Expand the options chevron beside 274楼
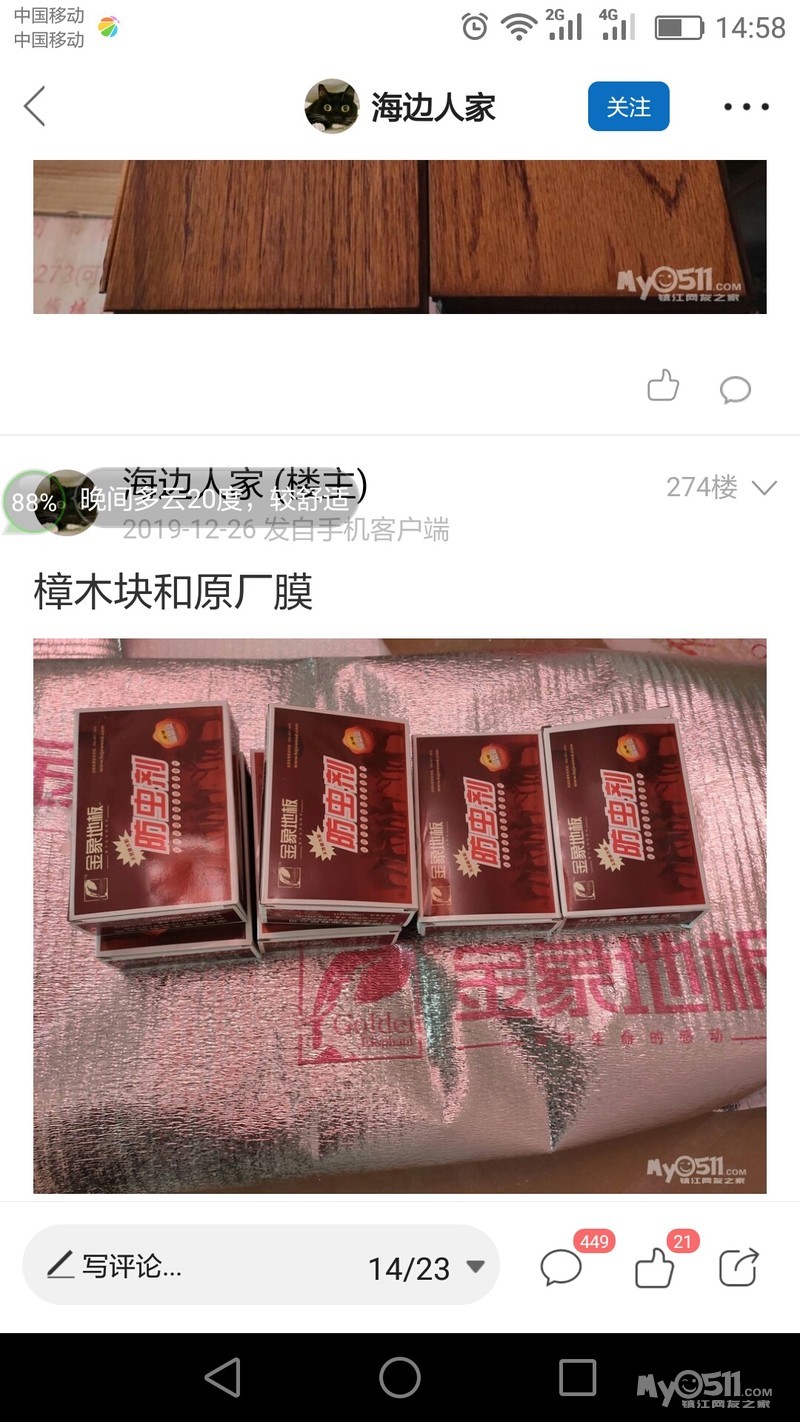 point(764,488)
